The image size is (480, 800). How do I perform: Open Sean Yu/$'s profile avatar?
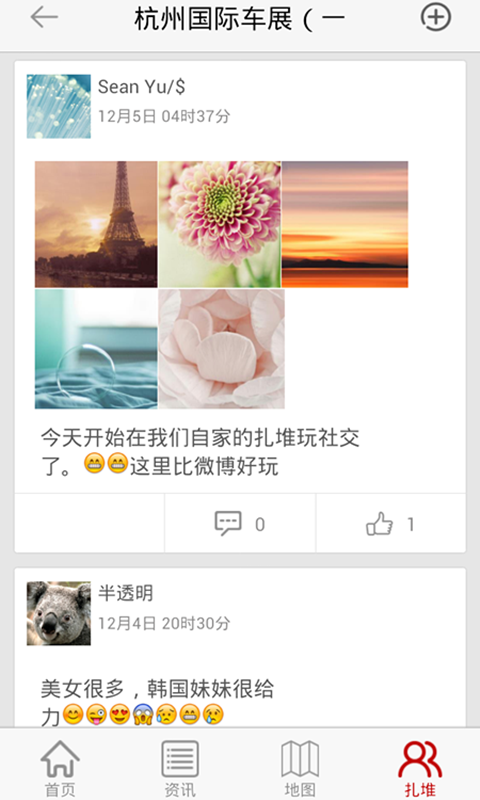[x=59, y=106]
